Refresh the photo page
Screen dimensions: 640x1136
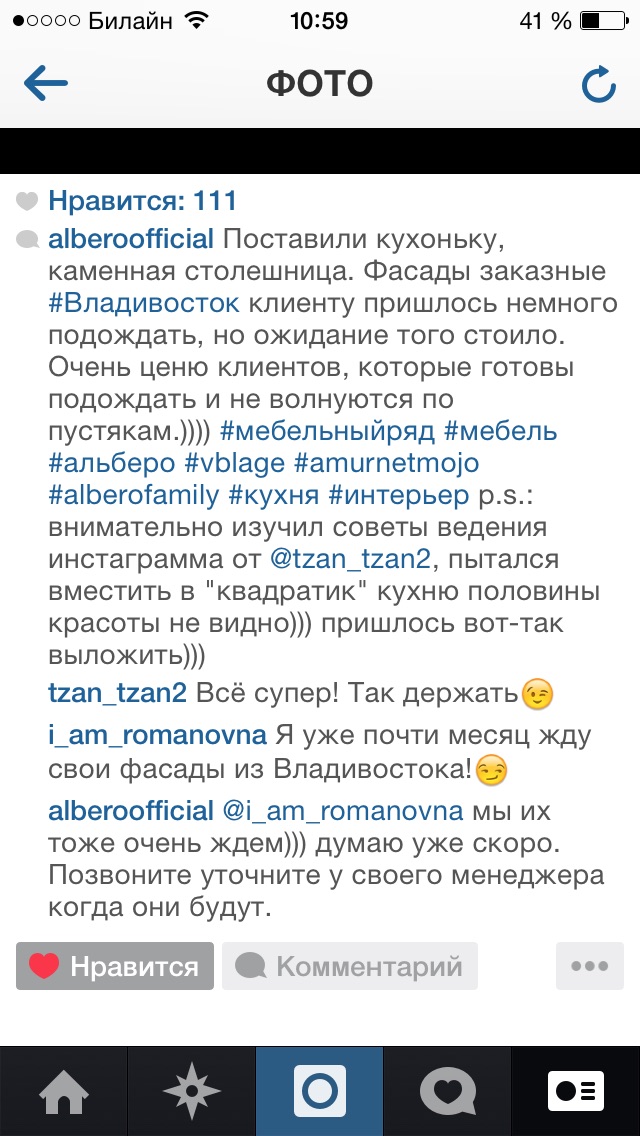[598, 85]
